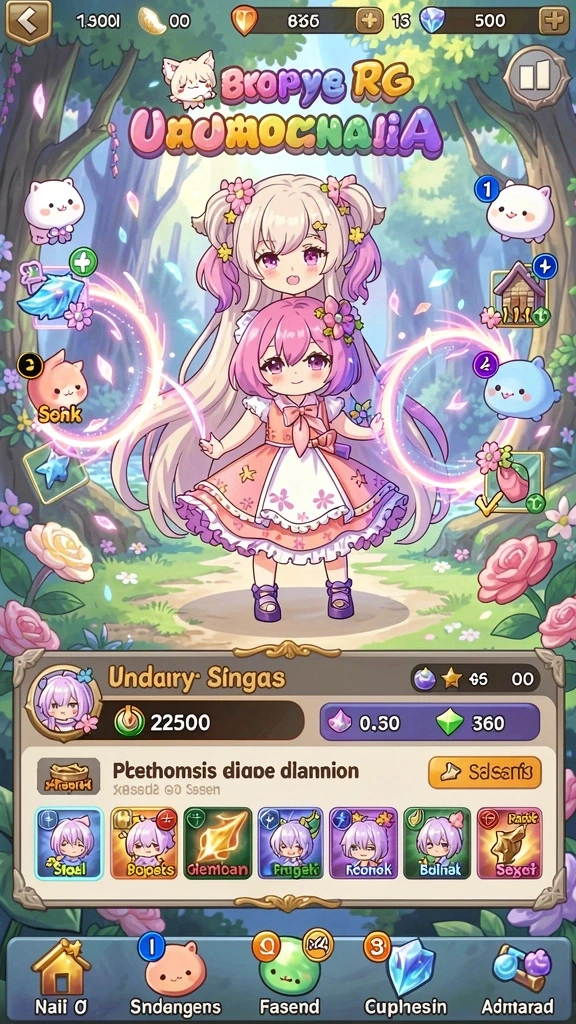
Task: Select the Sexet skill card
Action: (510, 843)
